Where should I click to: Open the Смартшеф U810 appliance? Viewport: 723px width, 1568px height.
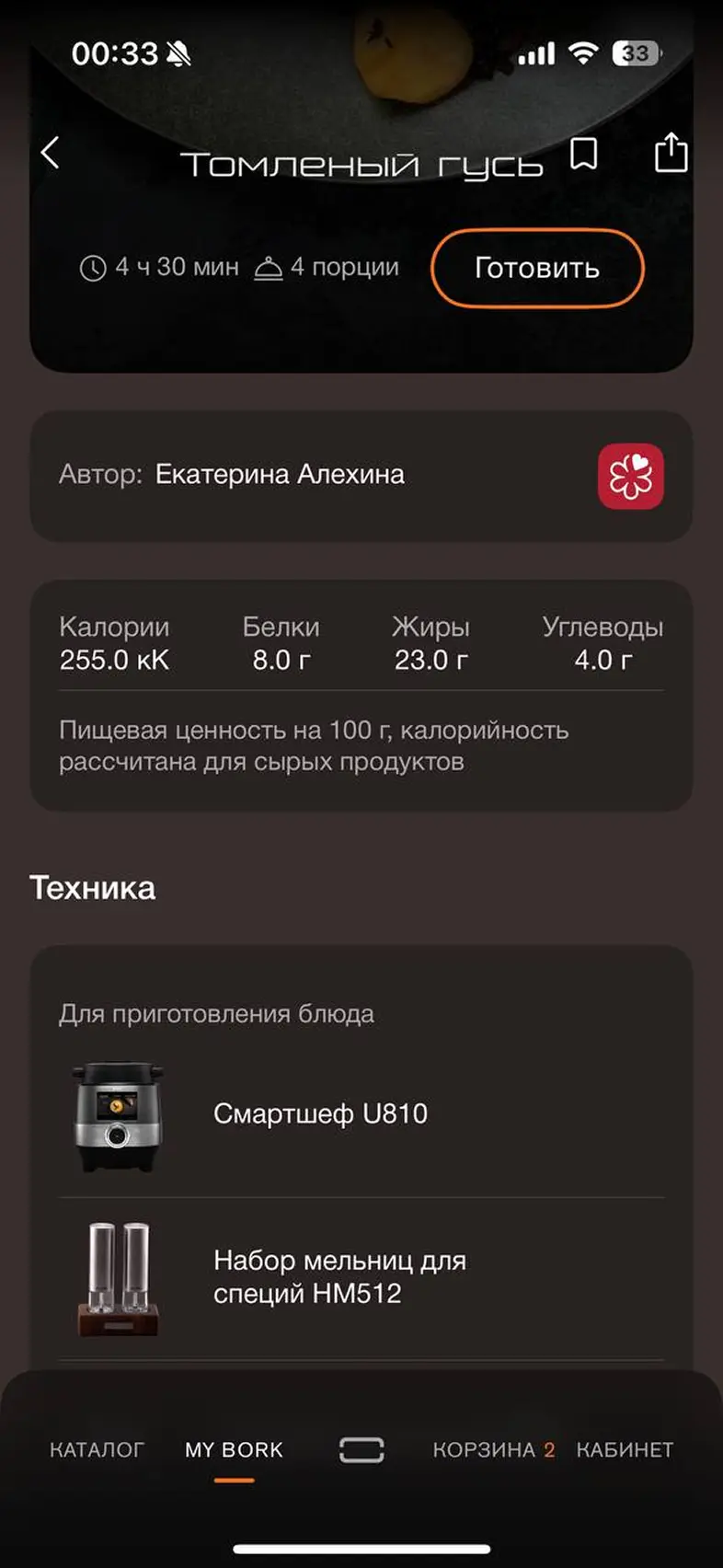[361, 1114]
